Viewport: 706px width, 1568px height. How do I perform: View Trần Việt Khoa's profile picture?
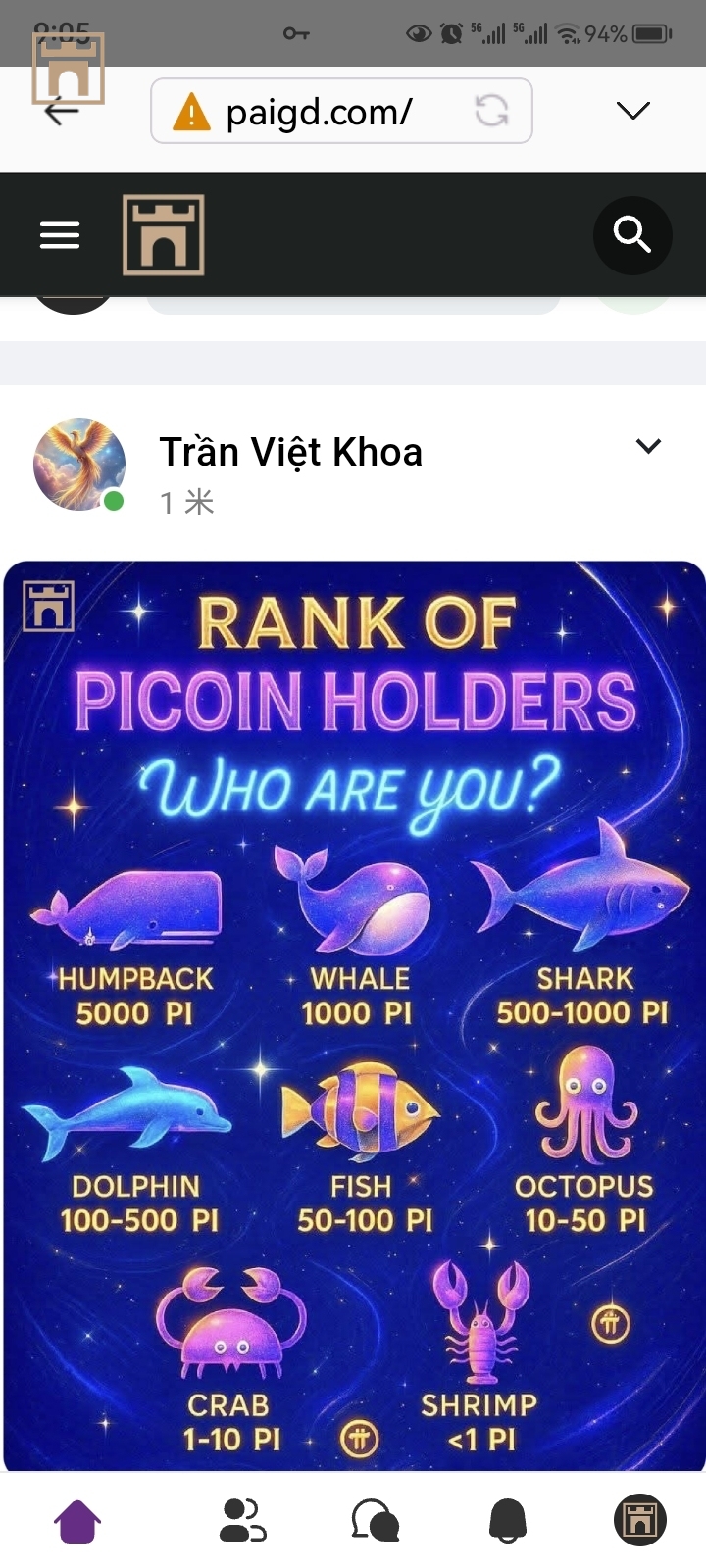pyautogui.click(x=79, y=465)
